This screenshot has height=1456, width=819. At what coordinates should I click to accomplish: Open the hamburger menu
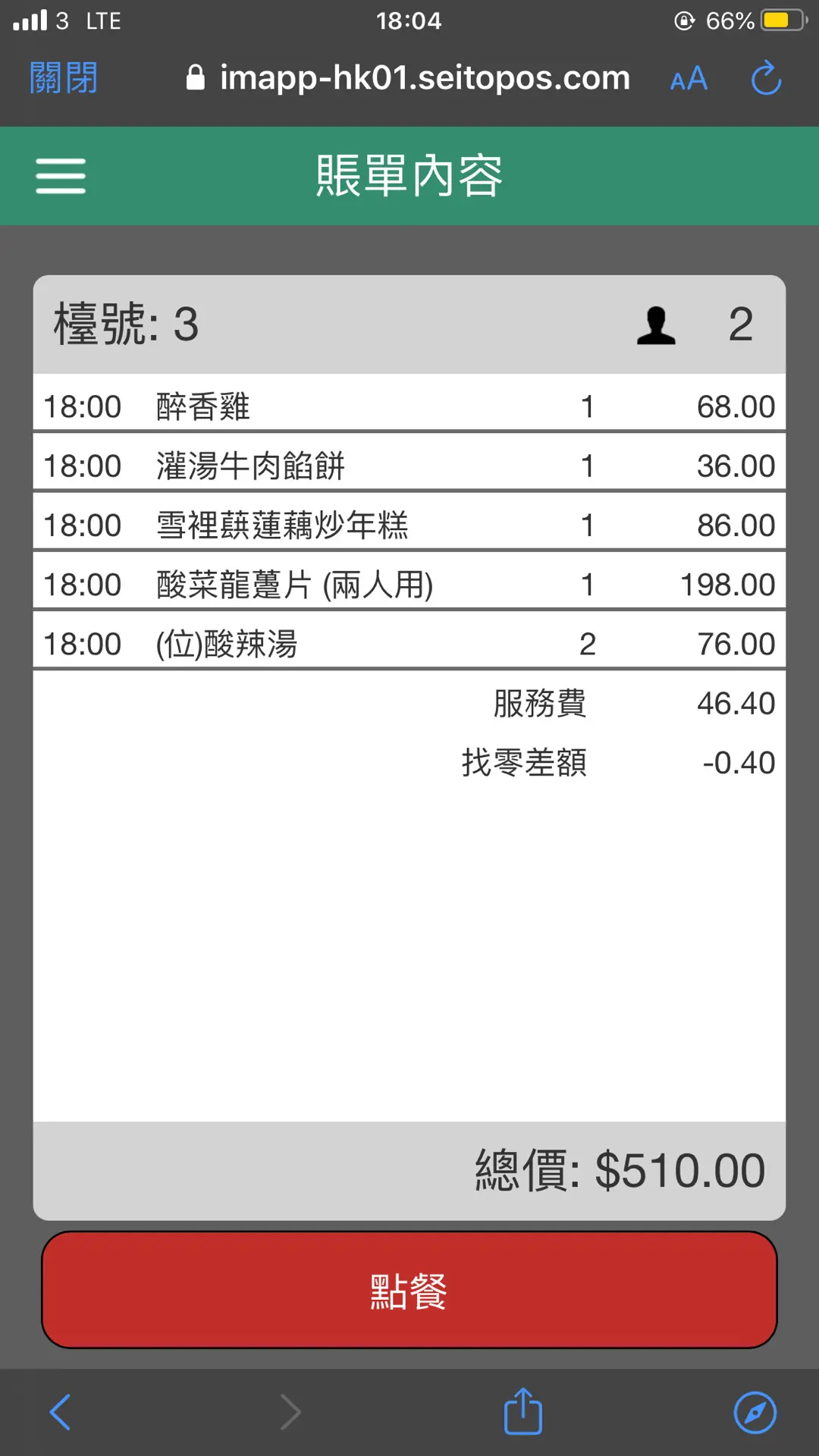pos(61,176)
